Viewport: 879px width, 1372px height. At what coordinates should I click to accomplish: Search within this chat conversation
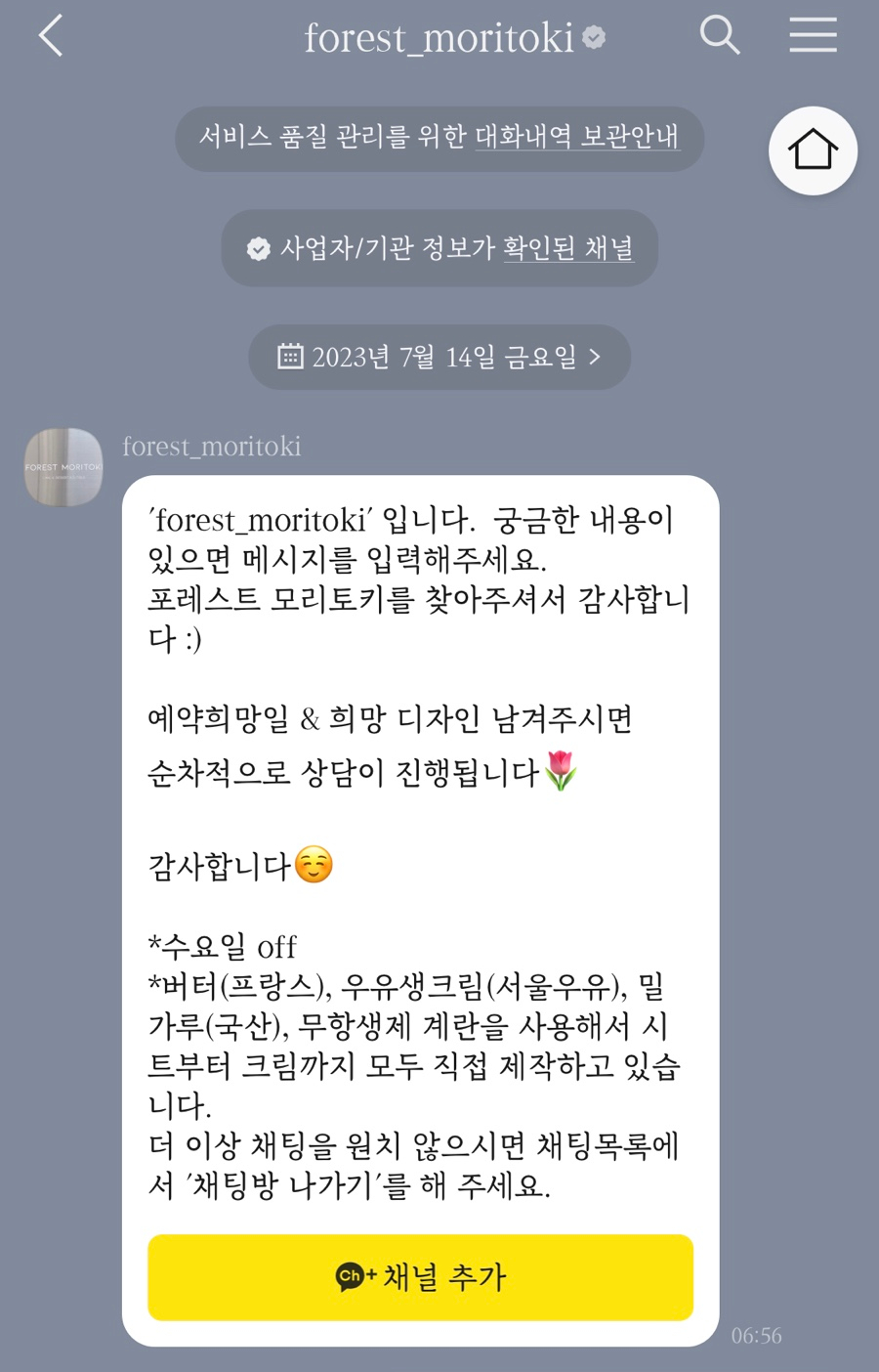point(720,36)
